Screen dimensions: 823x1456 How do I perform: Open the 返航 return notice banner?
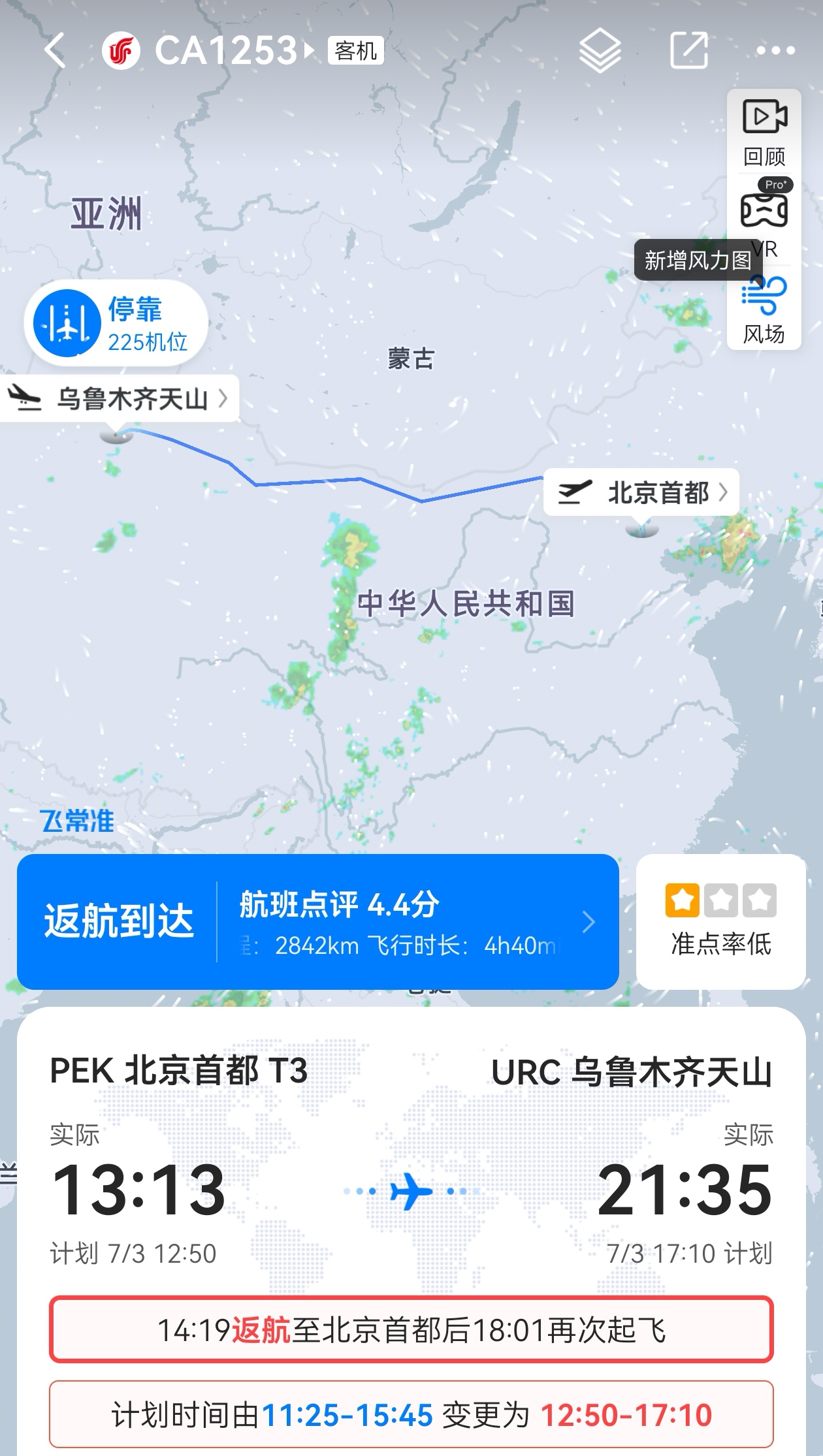(411, 1329)
